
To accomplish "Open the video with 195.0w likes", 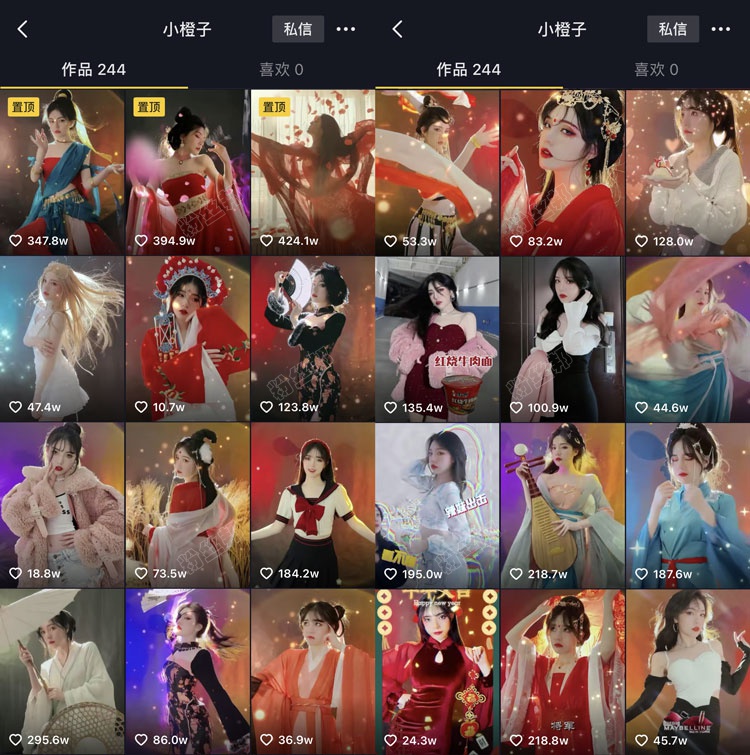I will coord(437,504).
